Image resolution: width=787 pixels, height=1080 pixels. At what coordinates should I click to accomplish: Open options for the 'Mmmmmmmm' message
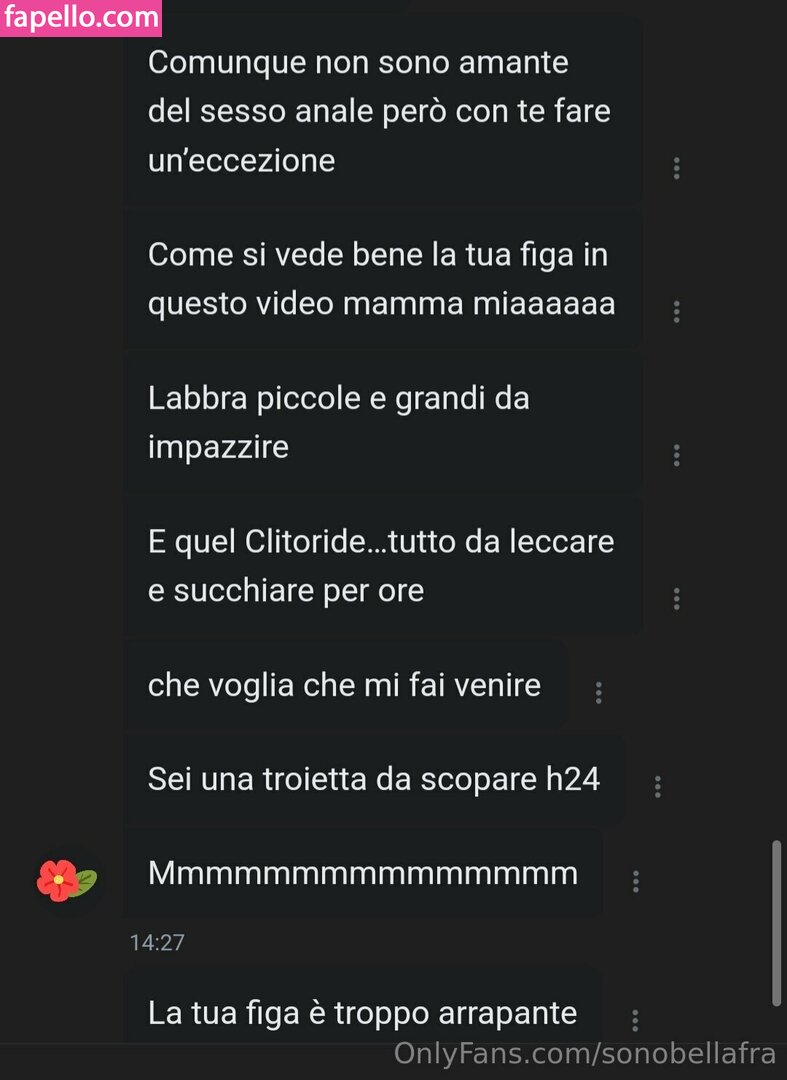(636, 881)
